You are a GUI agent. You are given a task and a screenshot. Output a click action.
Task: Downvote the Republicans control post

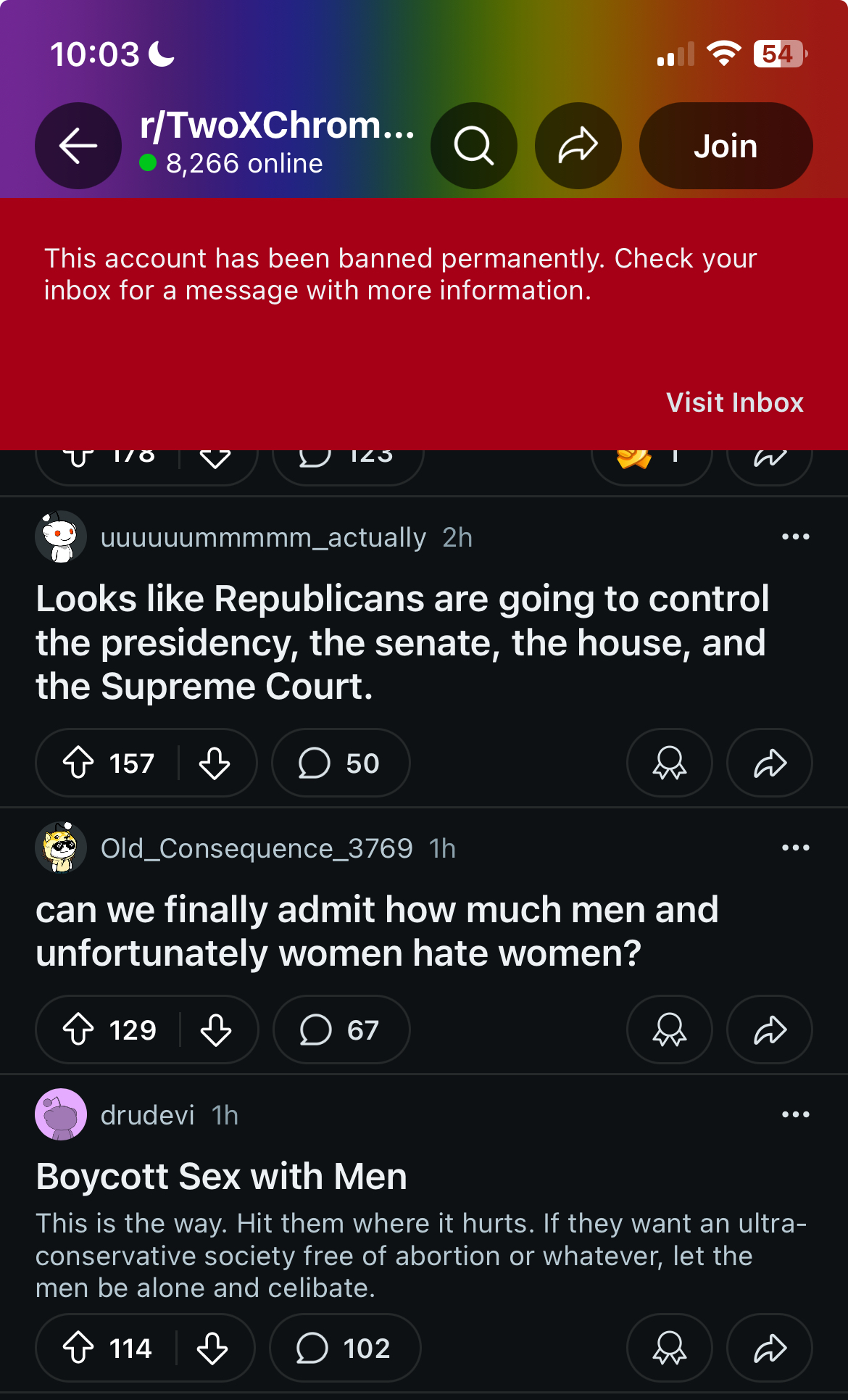(x=215, y=763)
